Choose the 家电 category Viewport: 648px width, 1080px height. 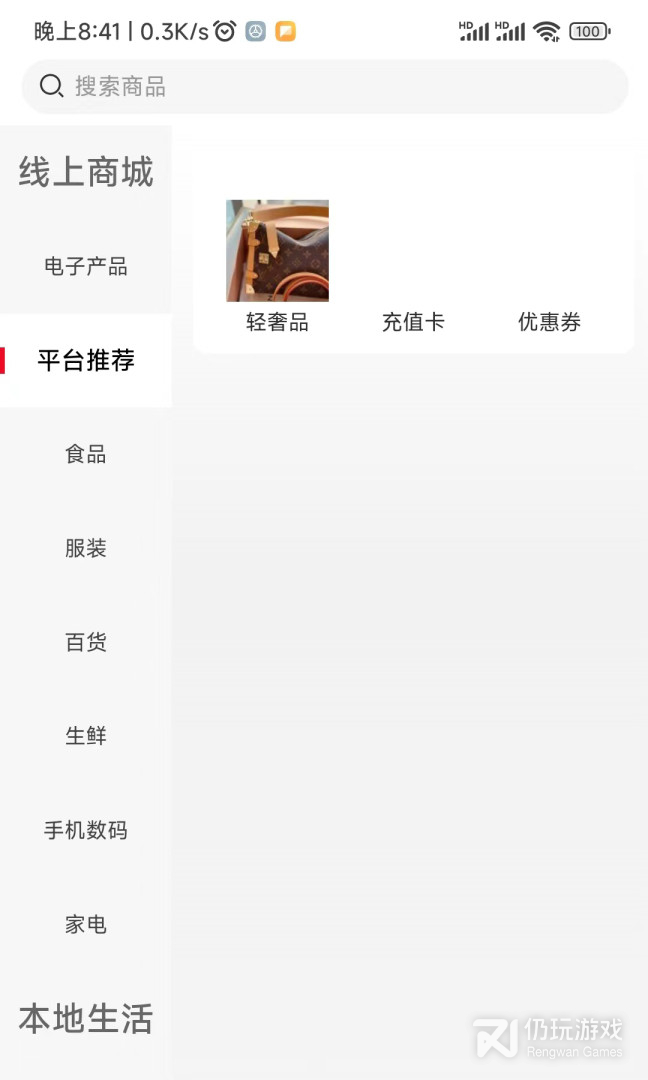coord(85,924)
